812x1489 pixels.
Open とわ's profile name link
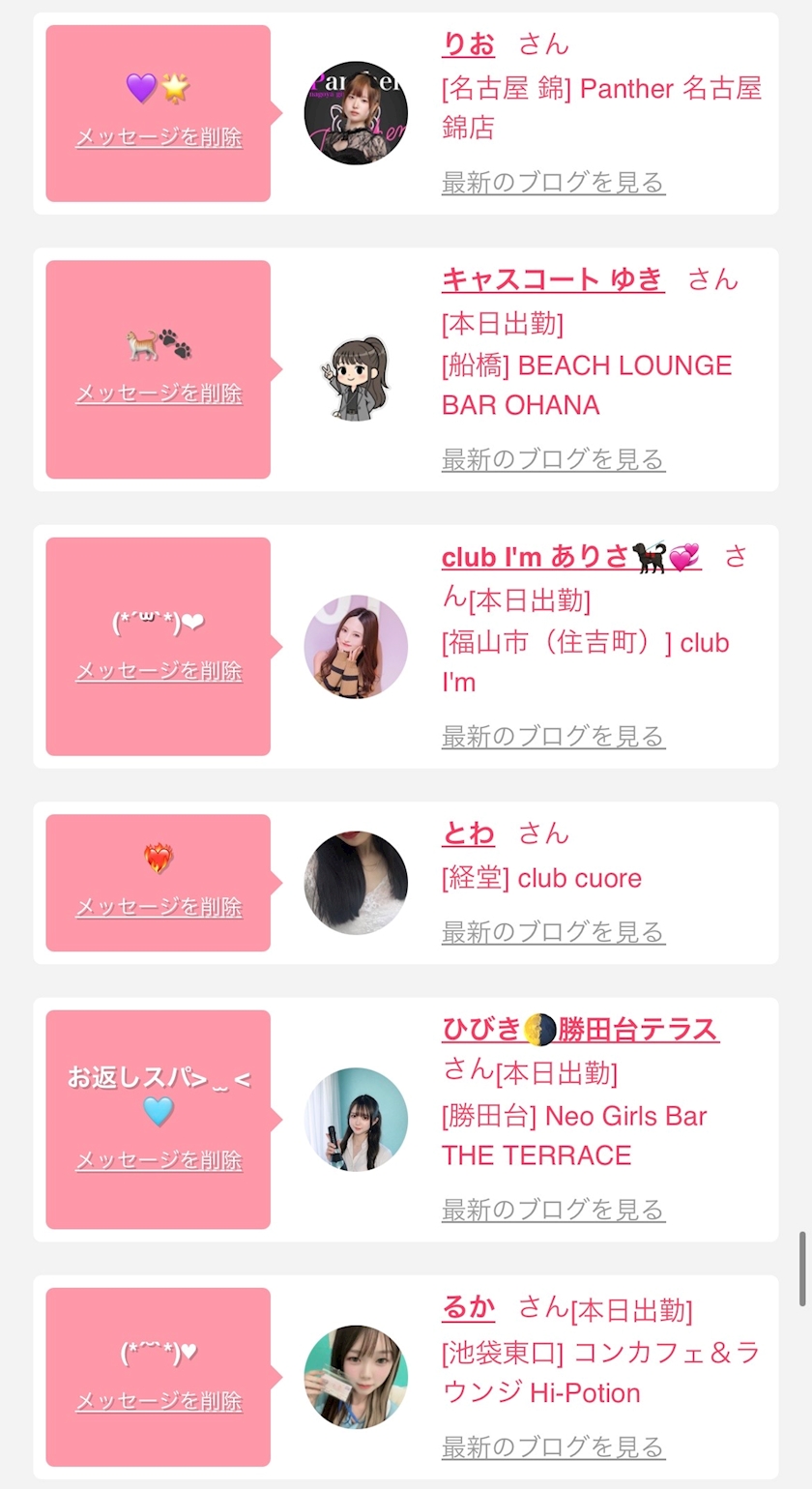coord(468,833)
